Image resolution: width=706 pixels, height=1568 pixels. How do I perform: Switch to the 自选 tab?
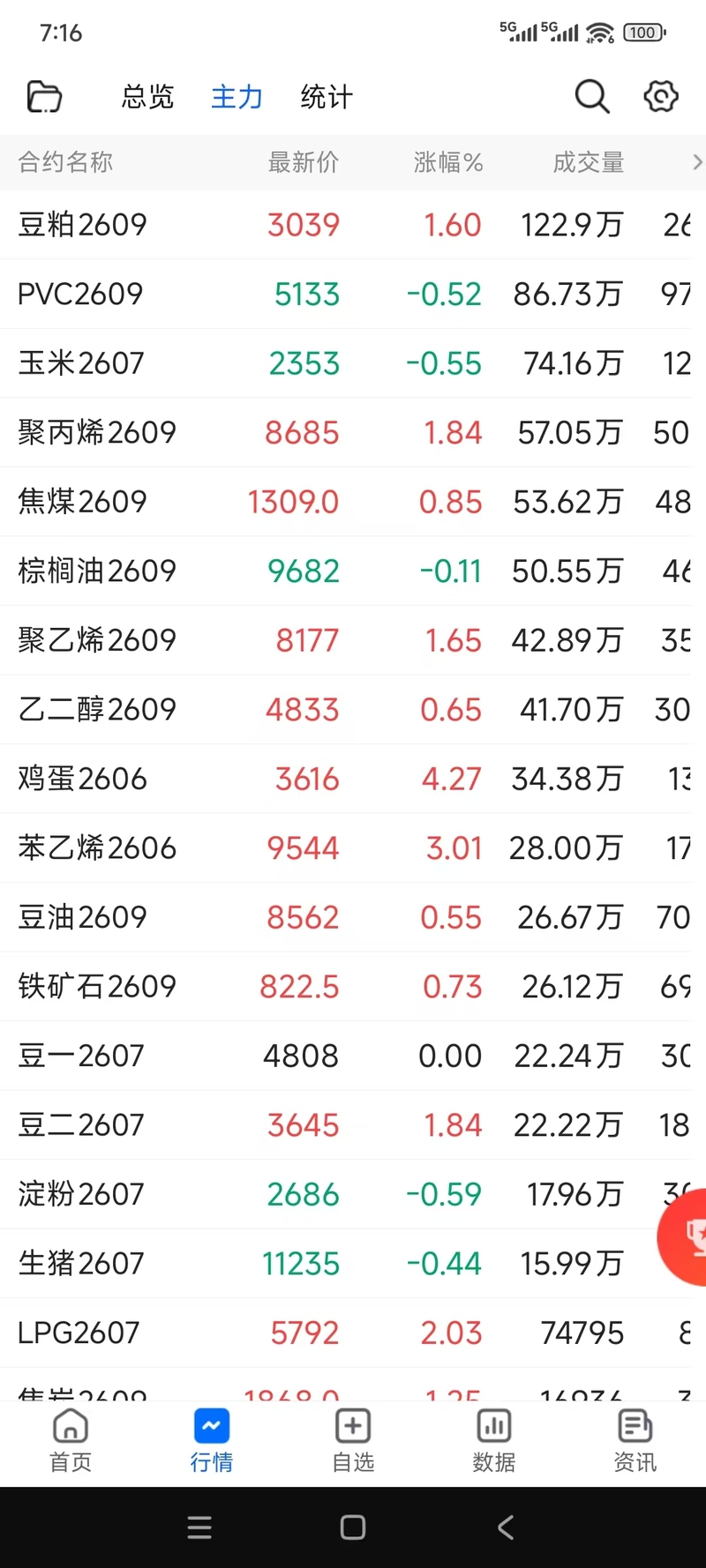(x=353, y=1441)
